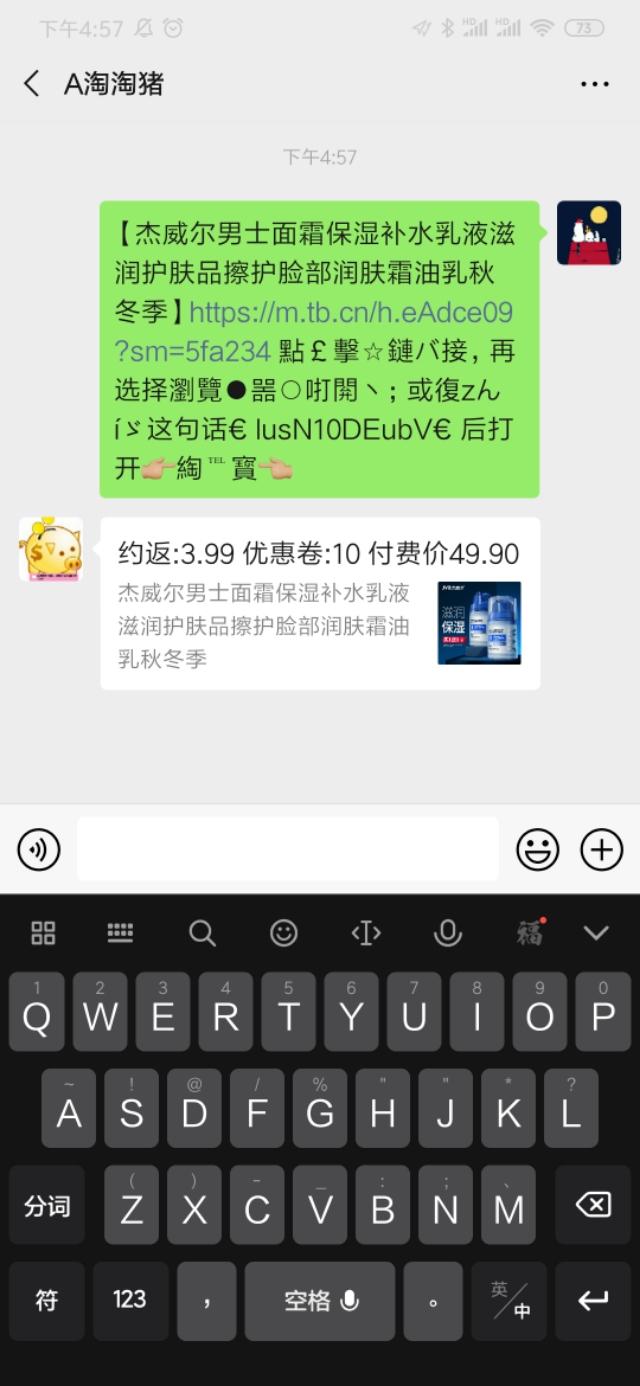Open the 符 symbols keyboard

pos(47,1300)
